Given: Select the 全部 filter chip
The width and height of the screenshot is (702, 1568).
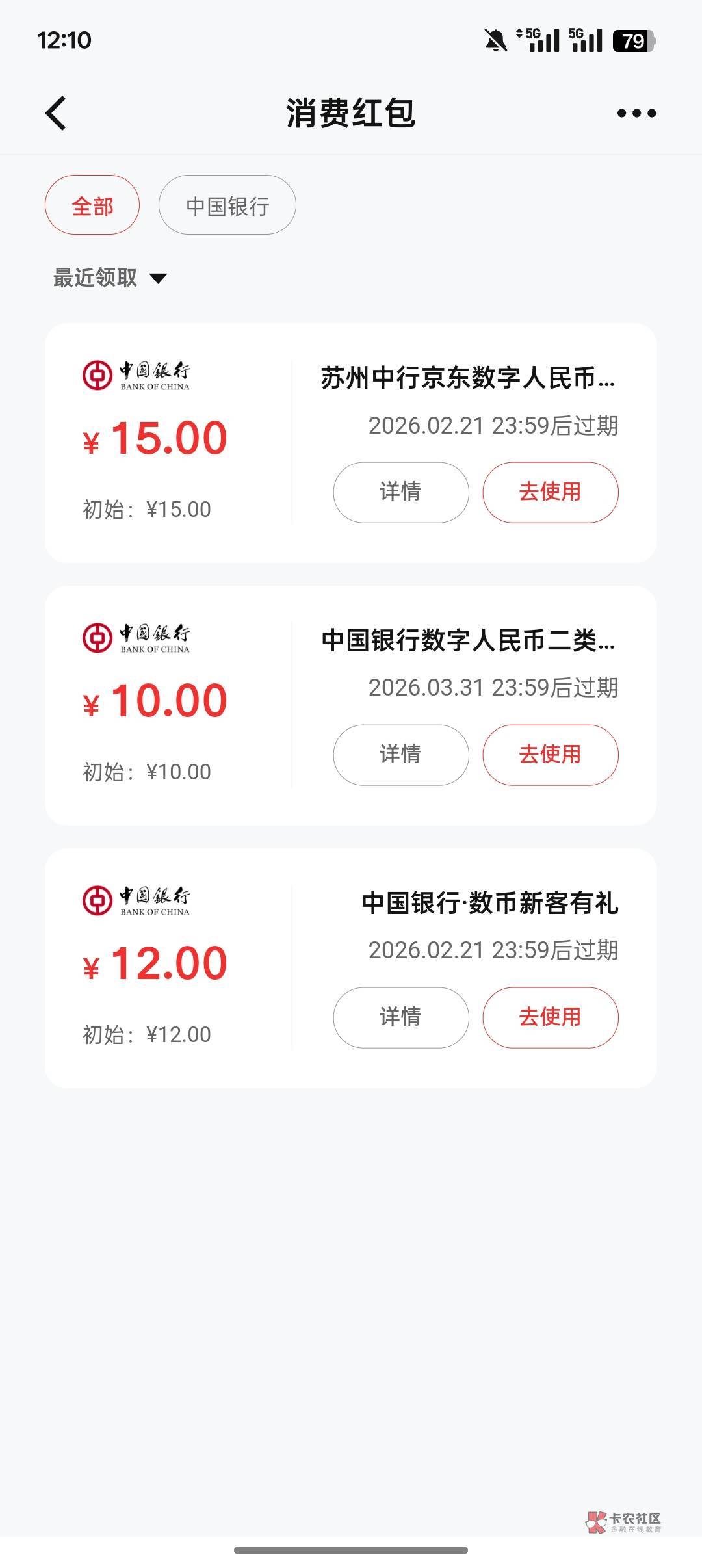Looking at the screenshot, I should tap(92, 205).
